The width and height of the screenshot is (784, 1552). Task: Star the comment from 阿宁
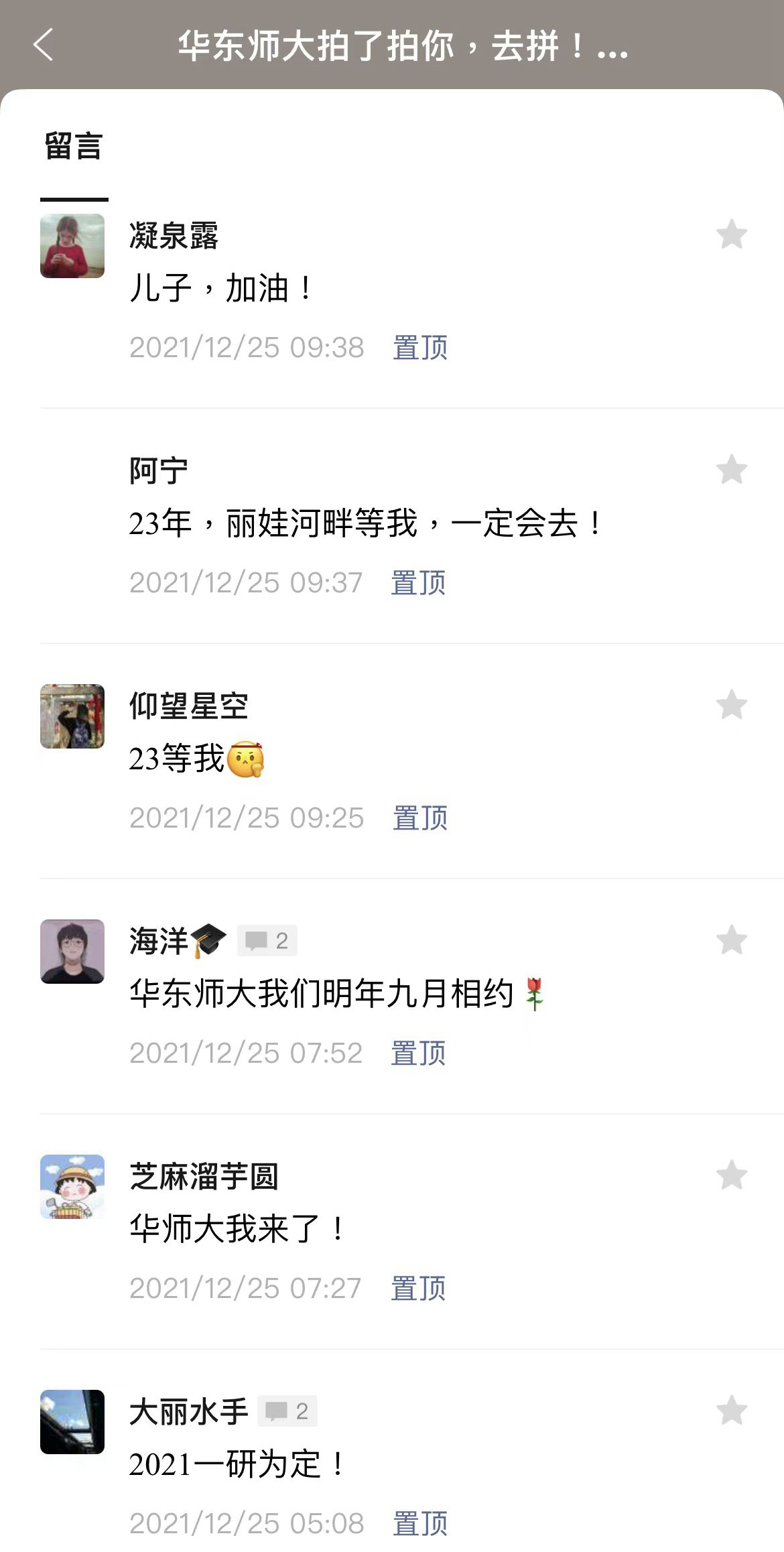coord(731,469)
